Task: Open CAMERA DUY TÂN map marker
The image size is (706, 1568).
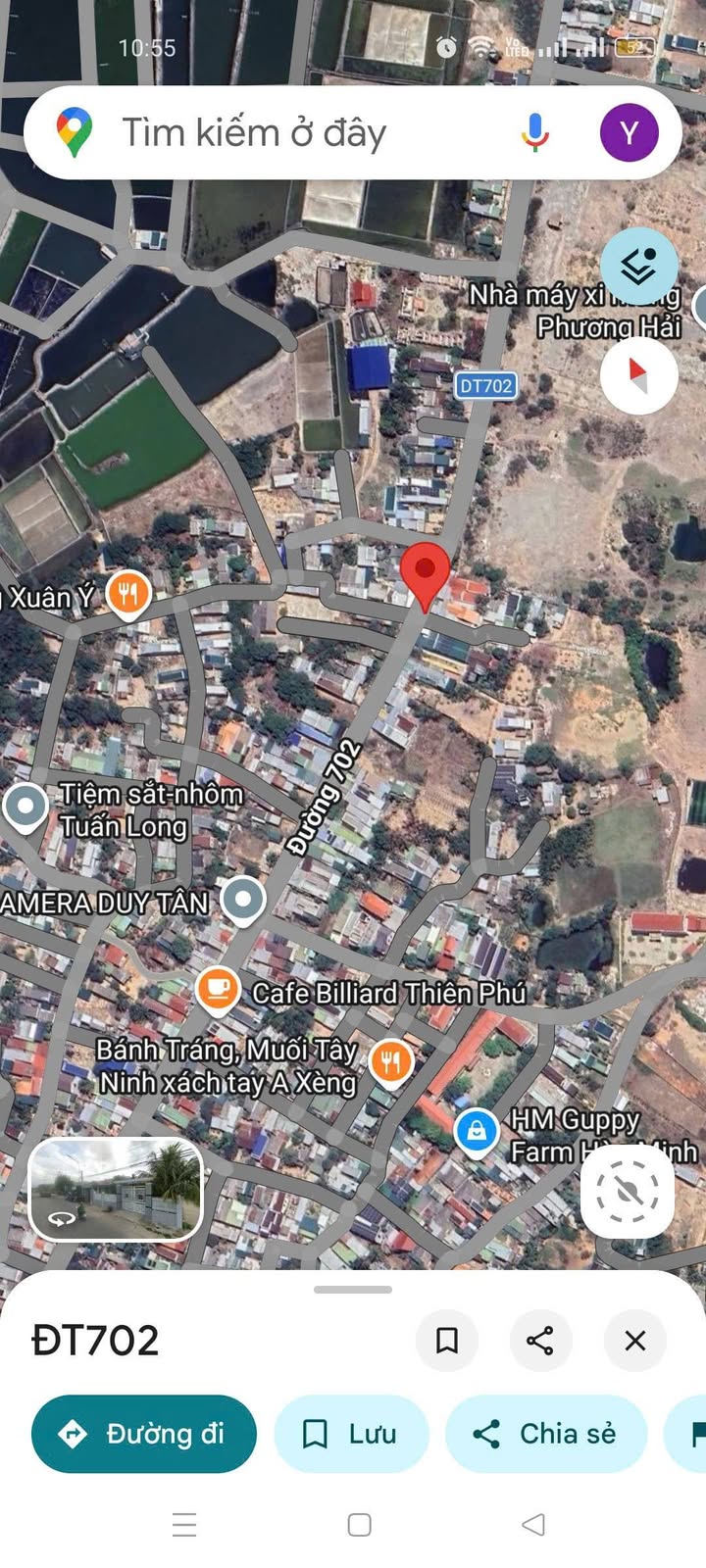Action: tap(243, 901)
